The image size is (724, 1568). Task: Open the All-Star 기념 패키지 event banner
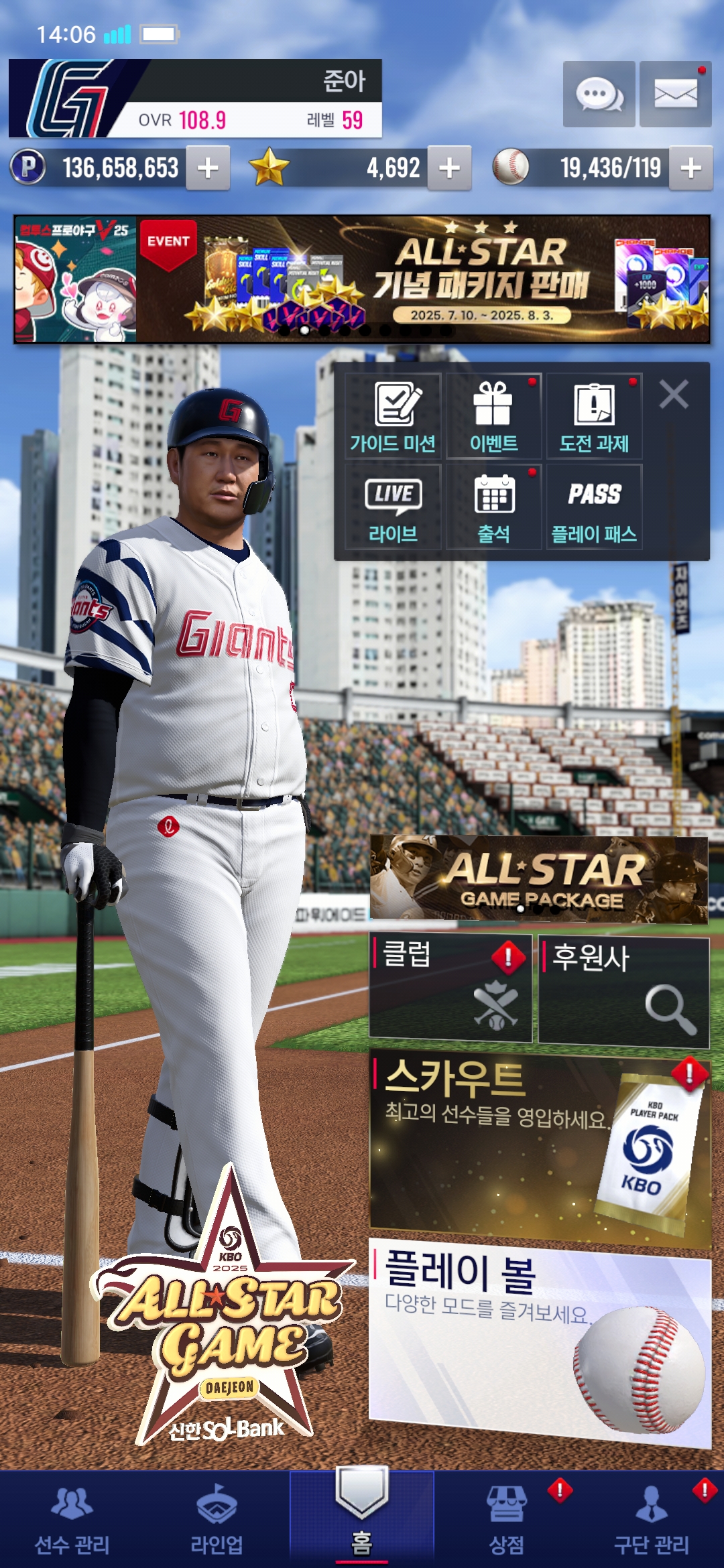pos(422,279)
